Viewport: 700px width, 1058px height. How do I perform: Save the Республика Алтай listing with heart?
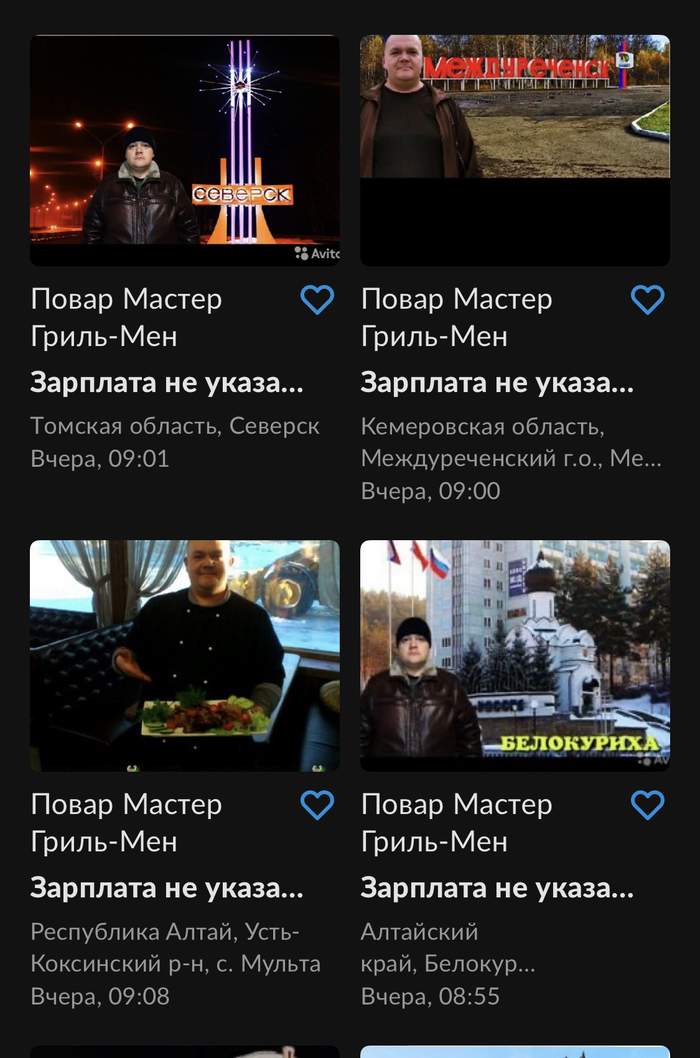(317, 805)
